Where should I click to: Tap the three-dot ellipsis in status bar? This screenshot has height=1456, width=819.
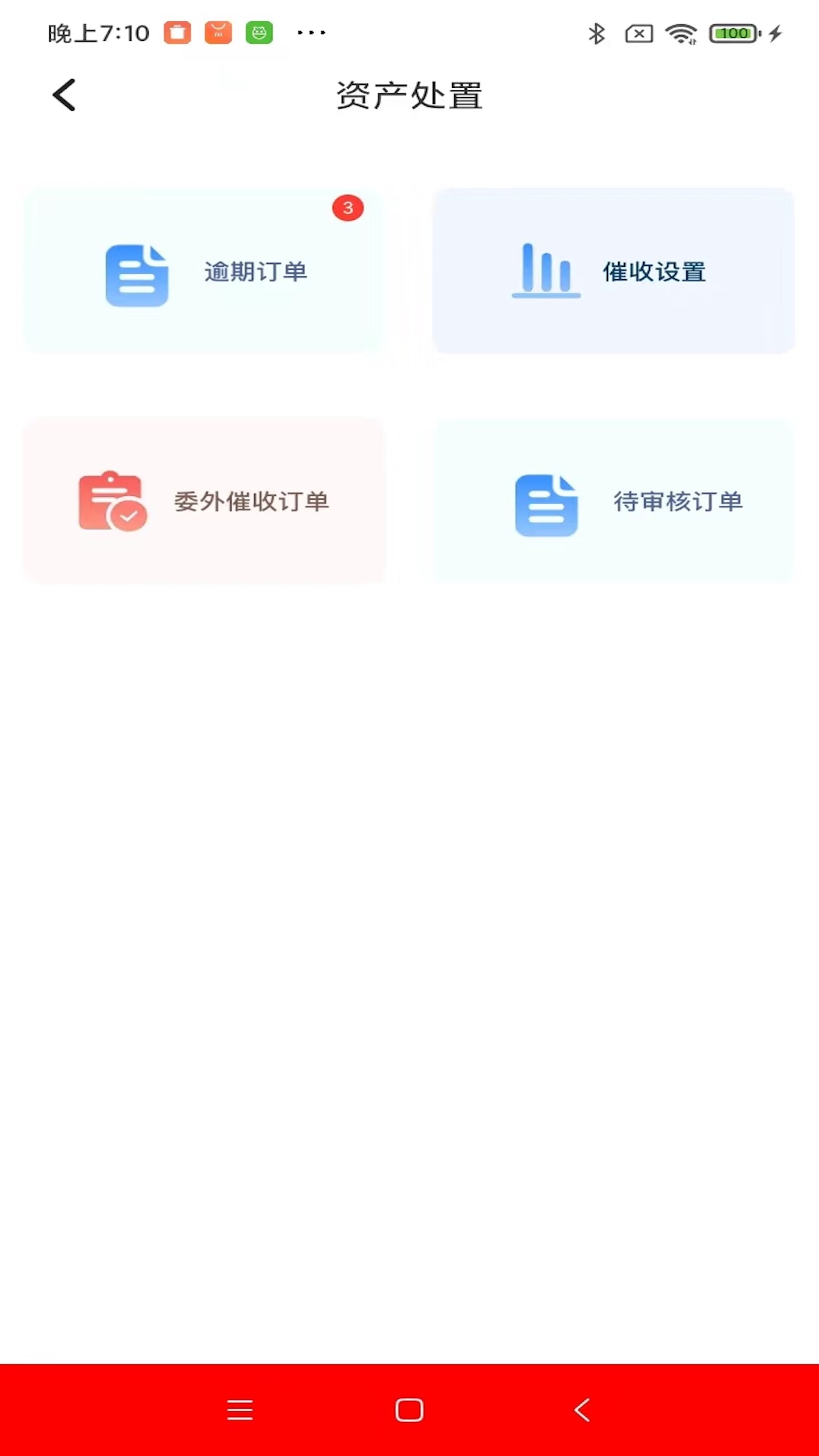(x=311, y=33)
